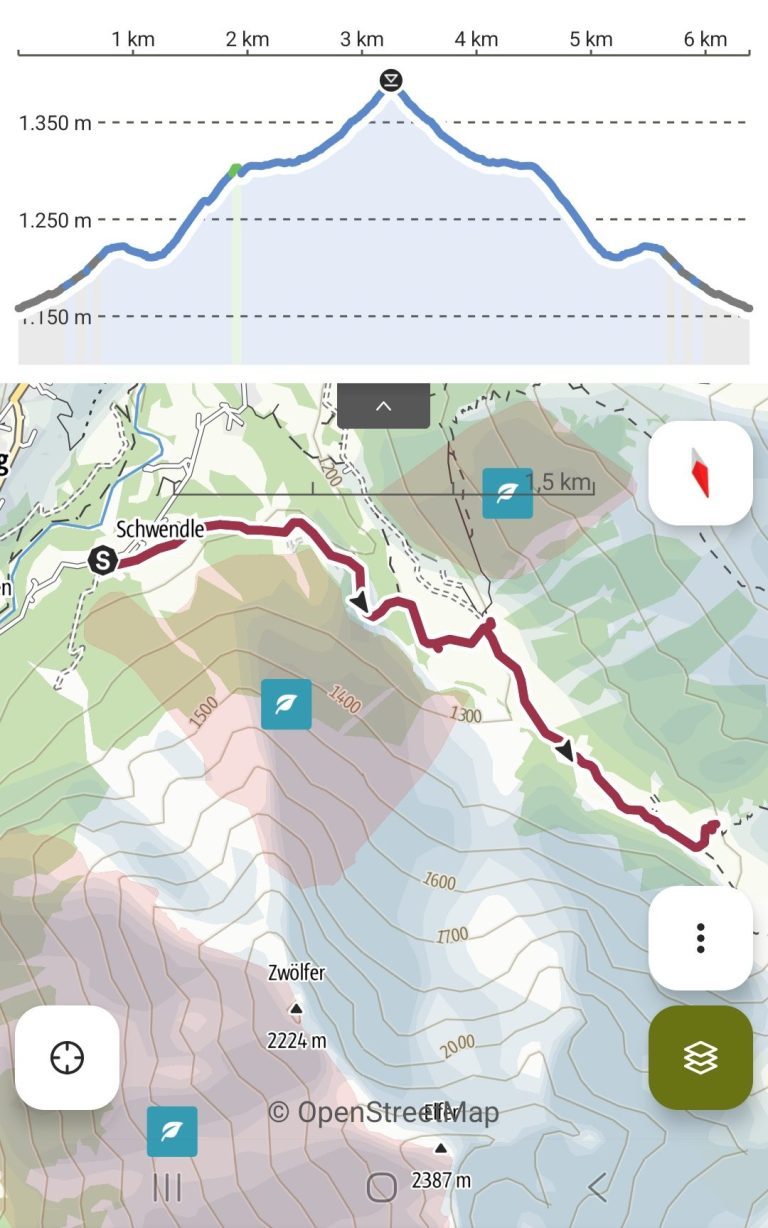This screenshot has height=1228, width=768.
Task: Open the three-dot more options menu
Action: (700, 938)
